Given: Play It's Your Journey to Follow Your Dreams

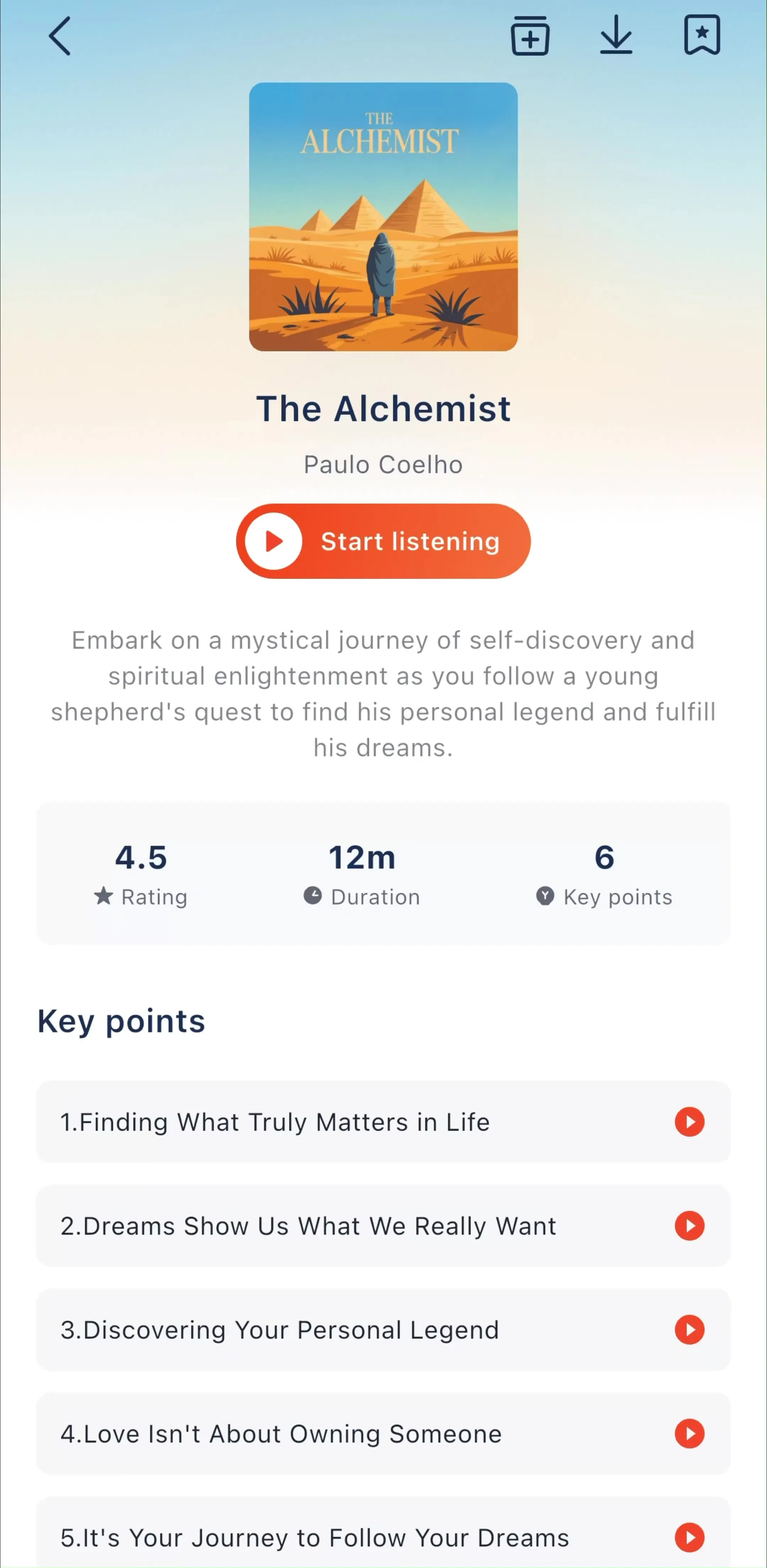Looking at the screenshot, I should (689, 1537).
